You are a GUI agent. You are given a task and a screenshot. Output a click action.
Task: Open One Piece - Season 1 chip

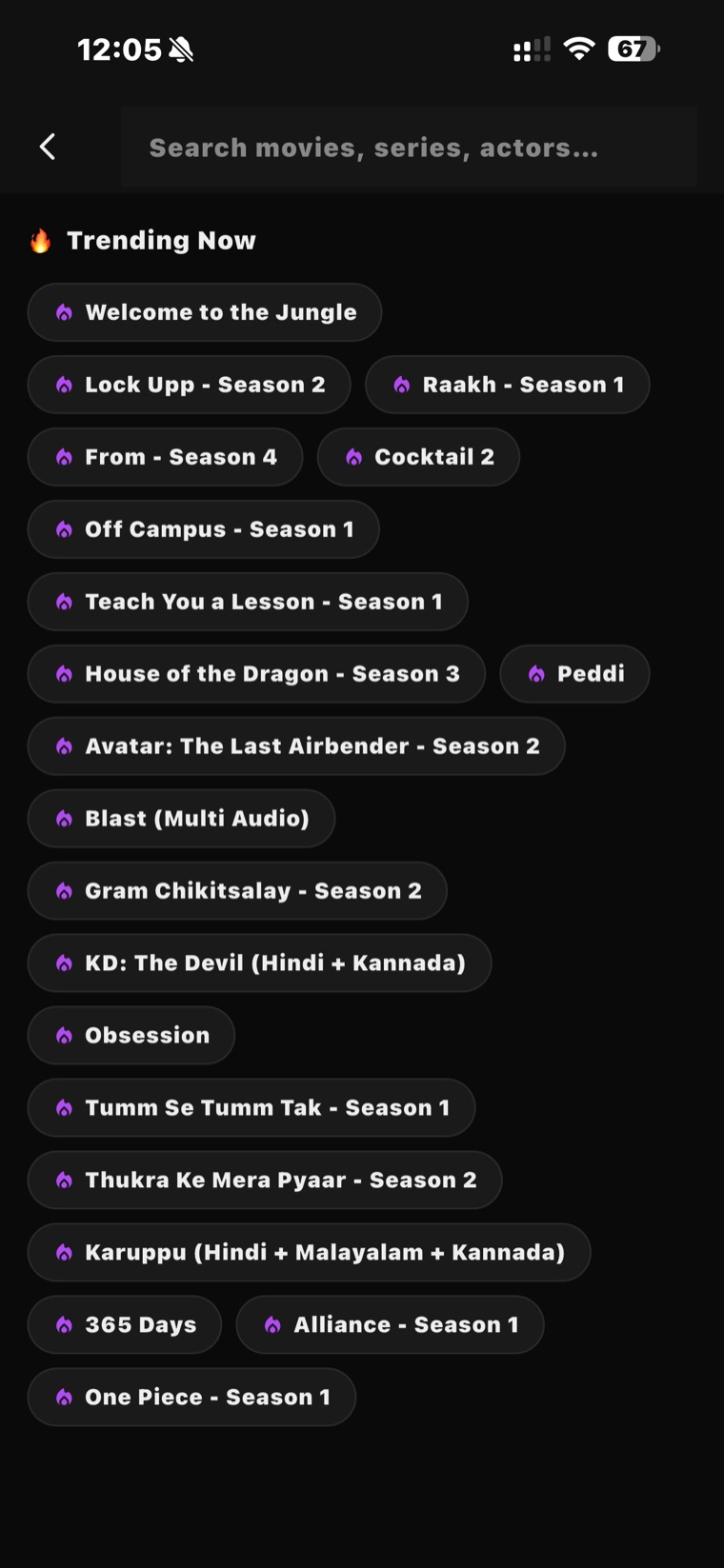point(191,1398)
